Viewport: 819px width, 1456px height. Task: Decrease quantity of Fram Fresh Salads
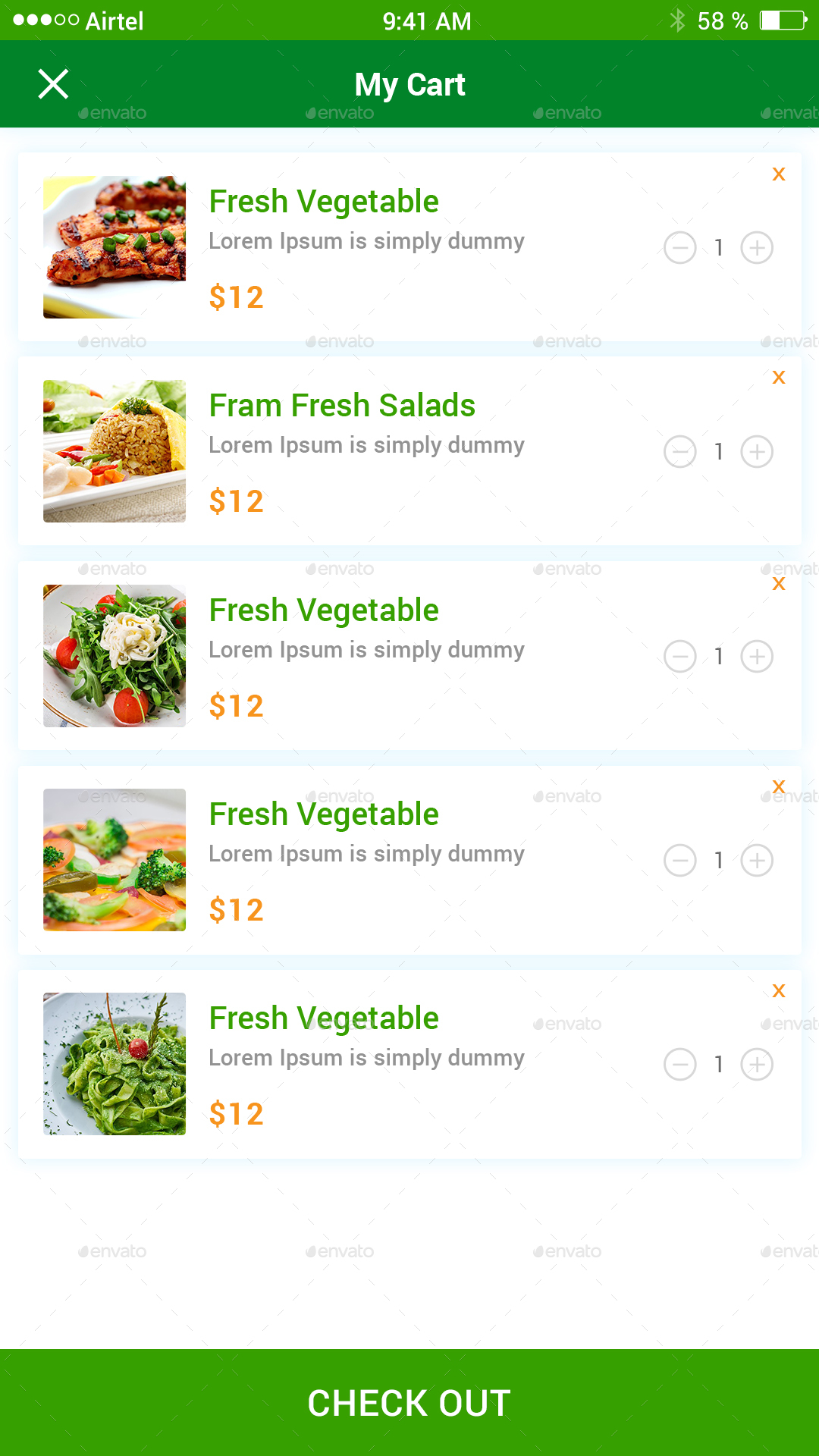(679, 451)
